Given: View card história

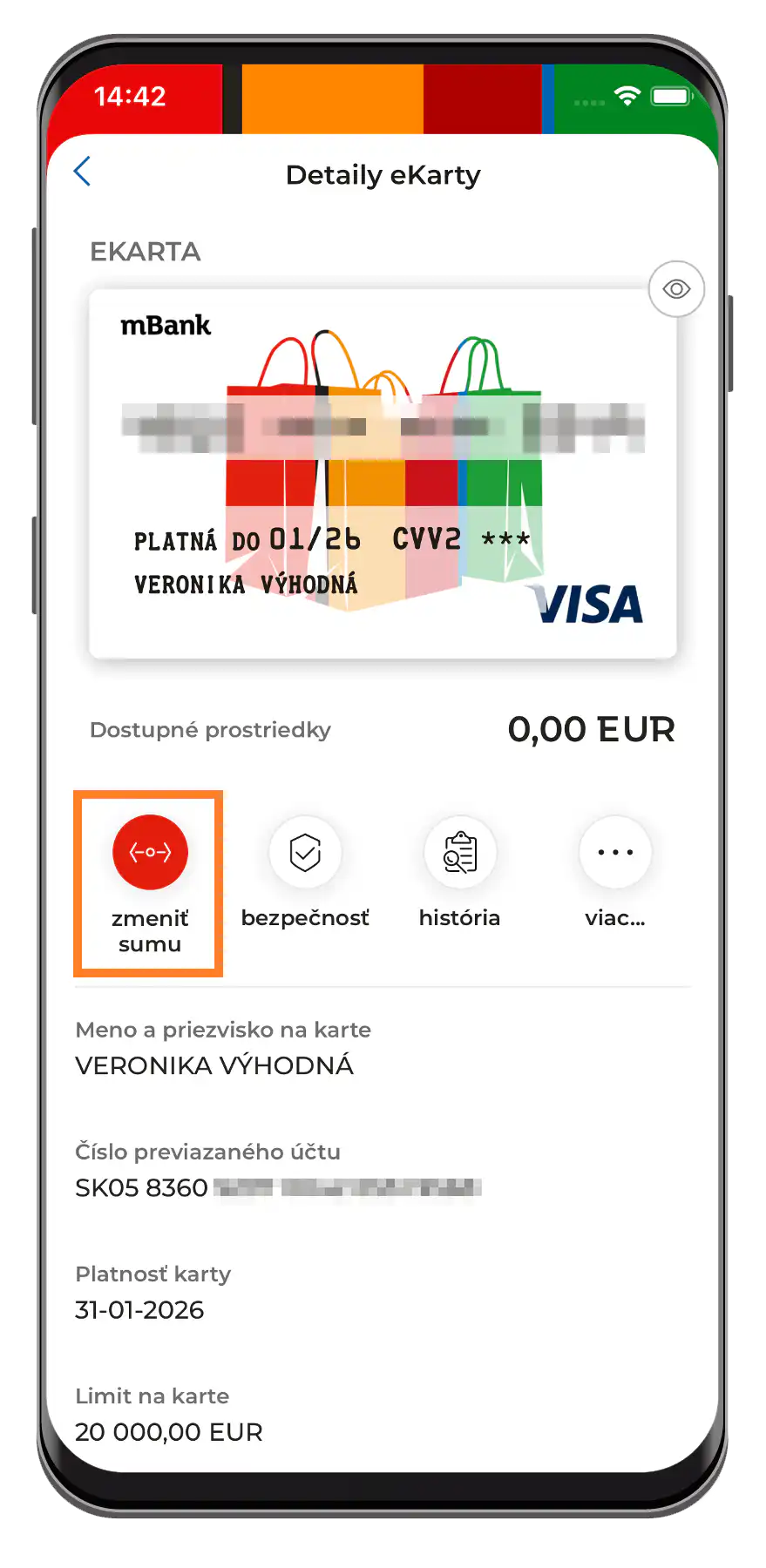Looking at the screenshot, I should coord(459,853).
